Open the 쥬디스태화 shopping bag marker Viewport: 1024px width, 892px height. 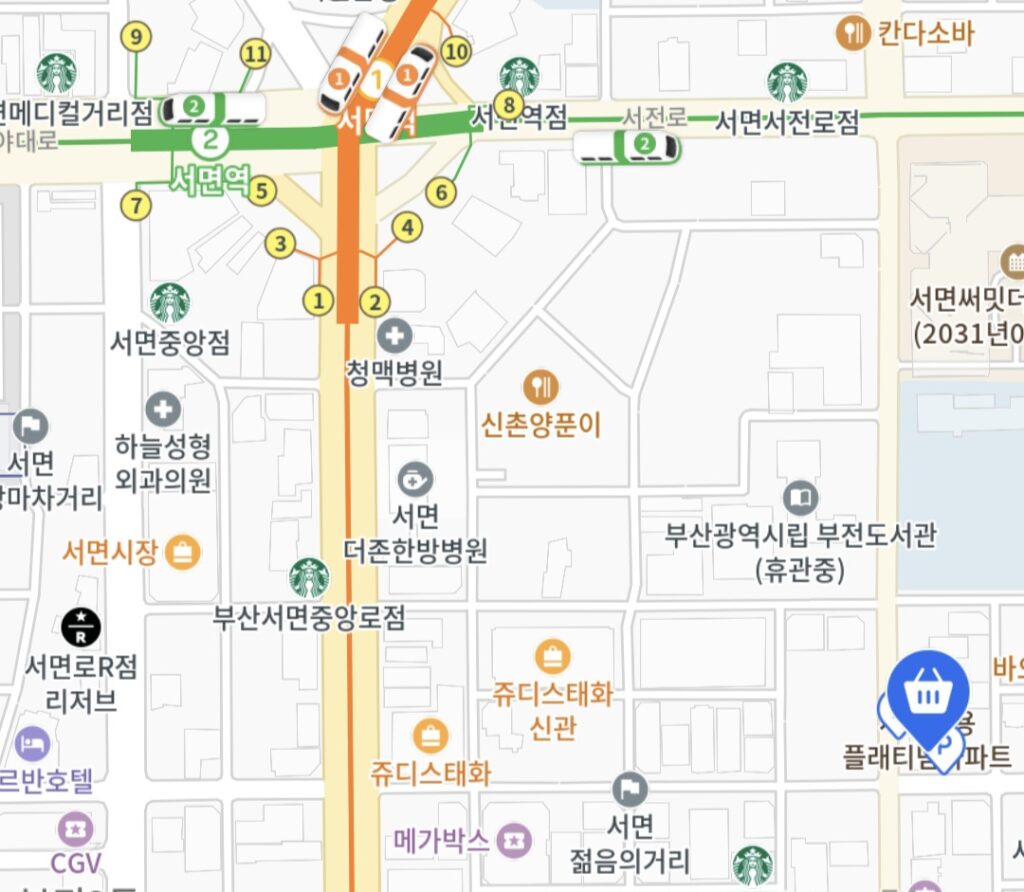tap(430, 736)
